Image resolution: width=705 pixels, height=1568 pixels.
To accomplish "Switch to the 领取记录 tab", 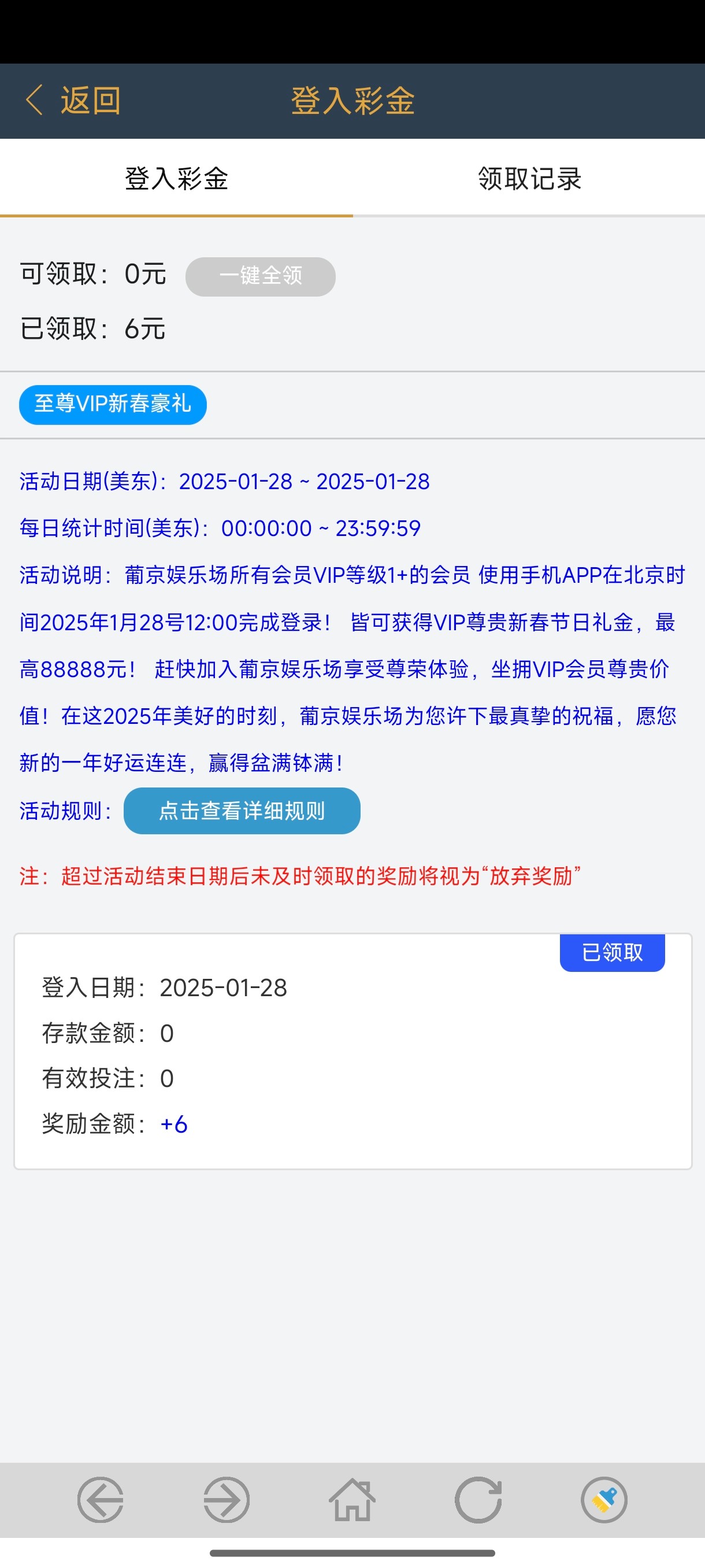I will pyautogui.click(x=529, y=178).
